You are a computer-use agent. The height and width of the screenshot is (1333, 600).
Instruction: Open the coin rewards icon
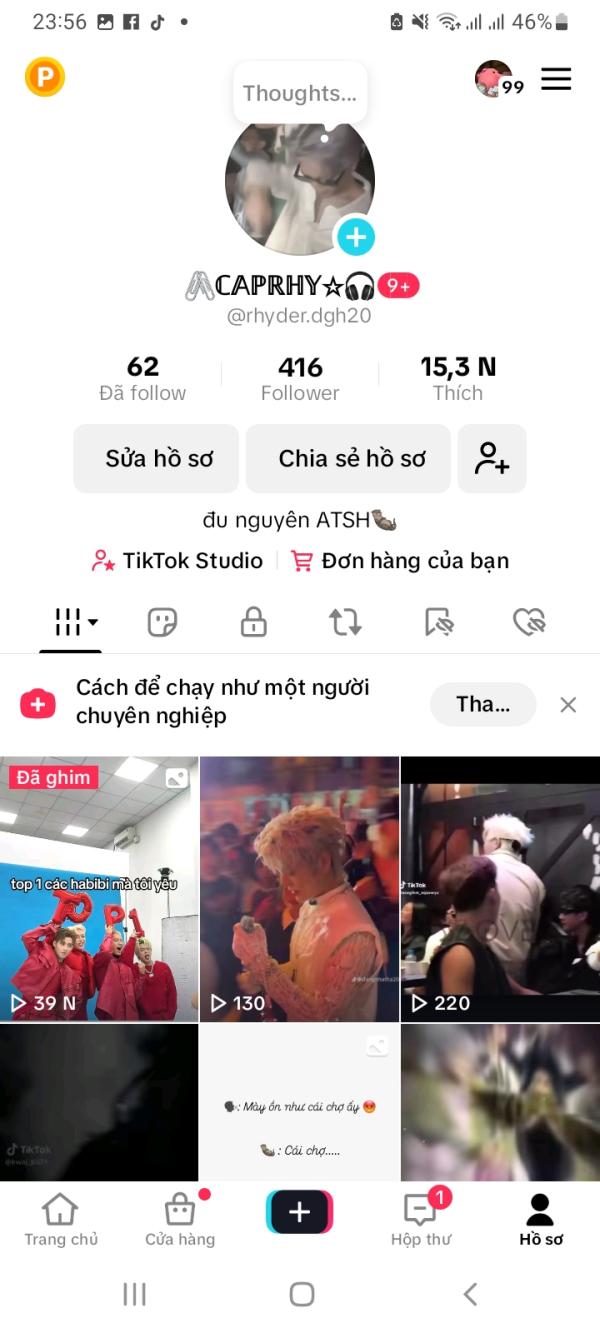pyautogui.click(x=45, y=77)
